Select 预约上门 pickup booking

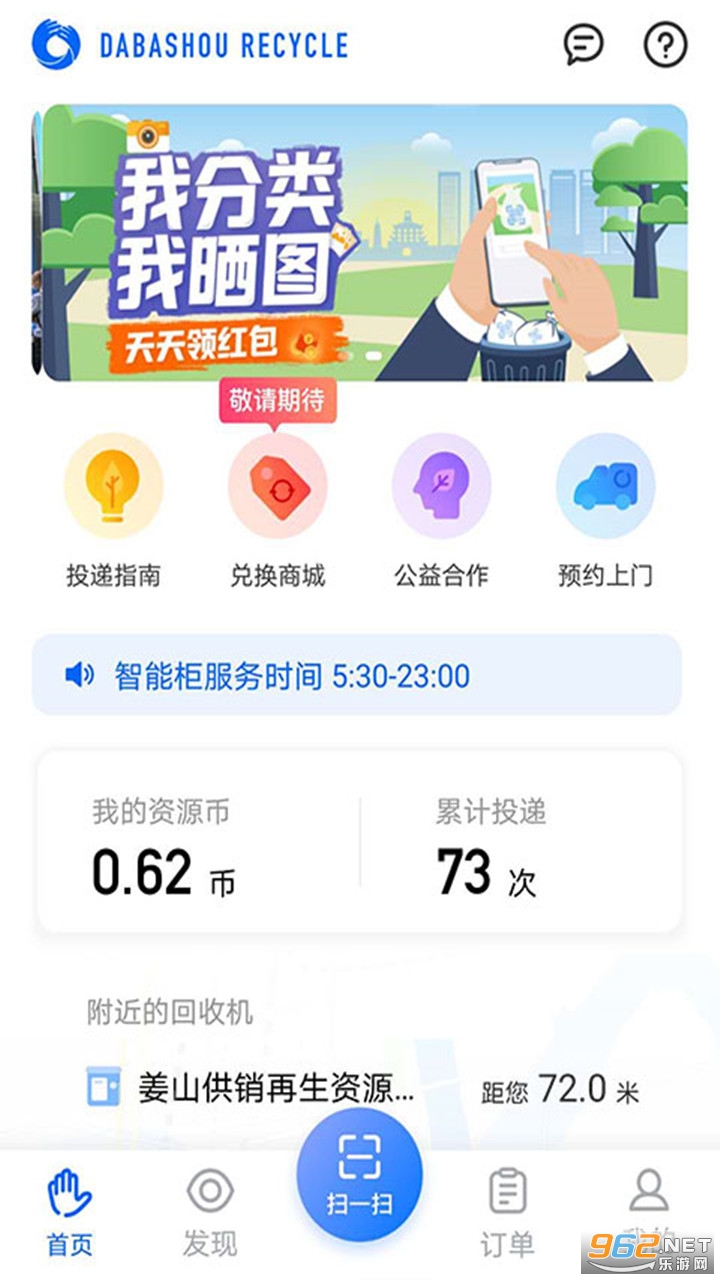[x=605, y=510]
